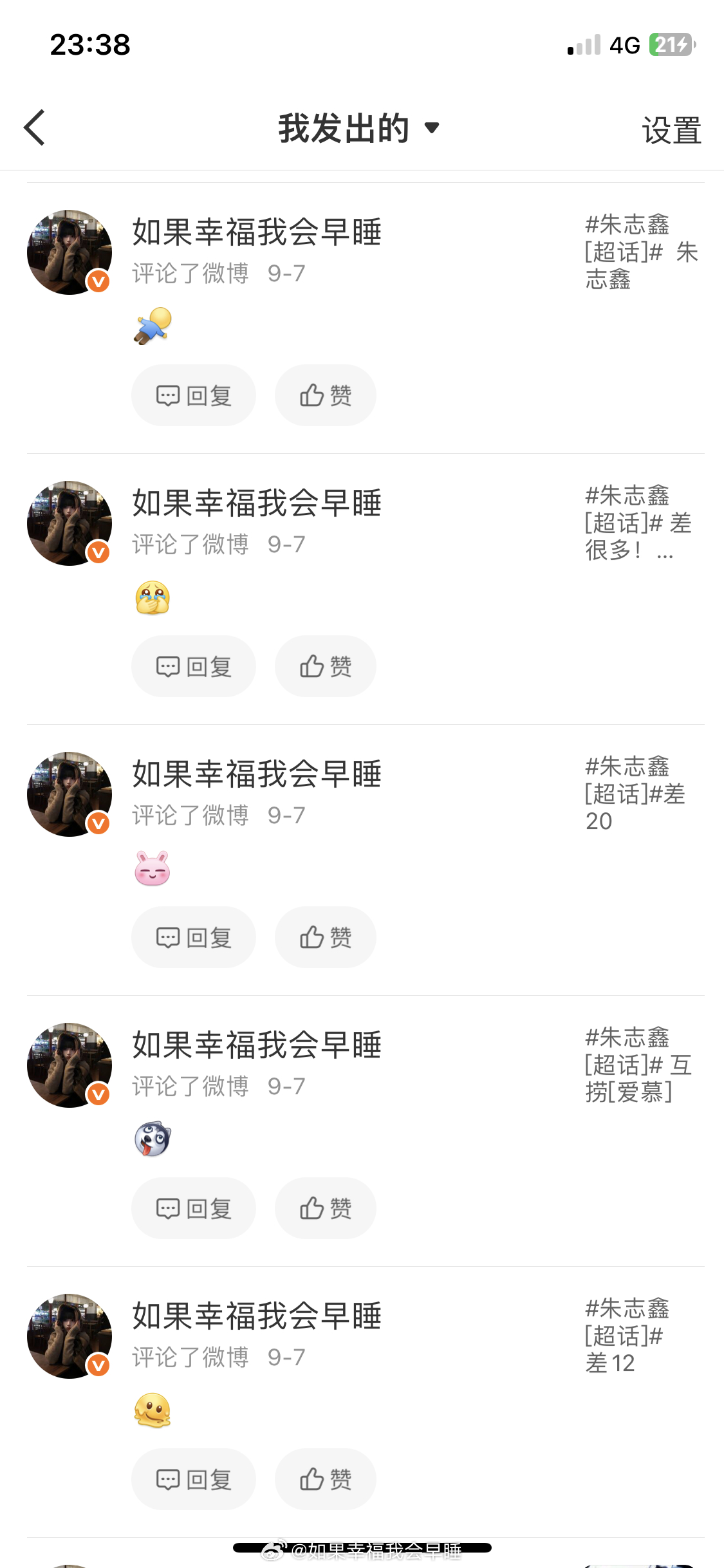This screenshot has width=724, height=1568.
Task: Reply to the comment on the 互捞 post
Action: point(194,1208)
